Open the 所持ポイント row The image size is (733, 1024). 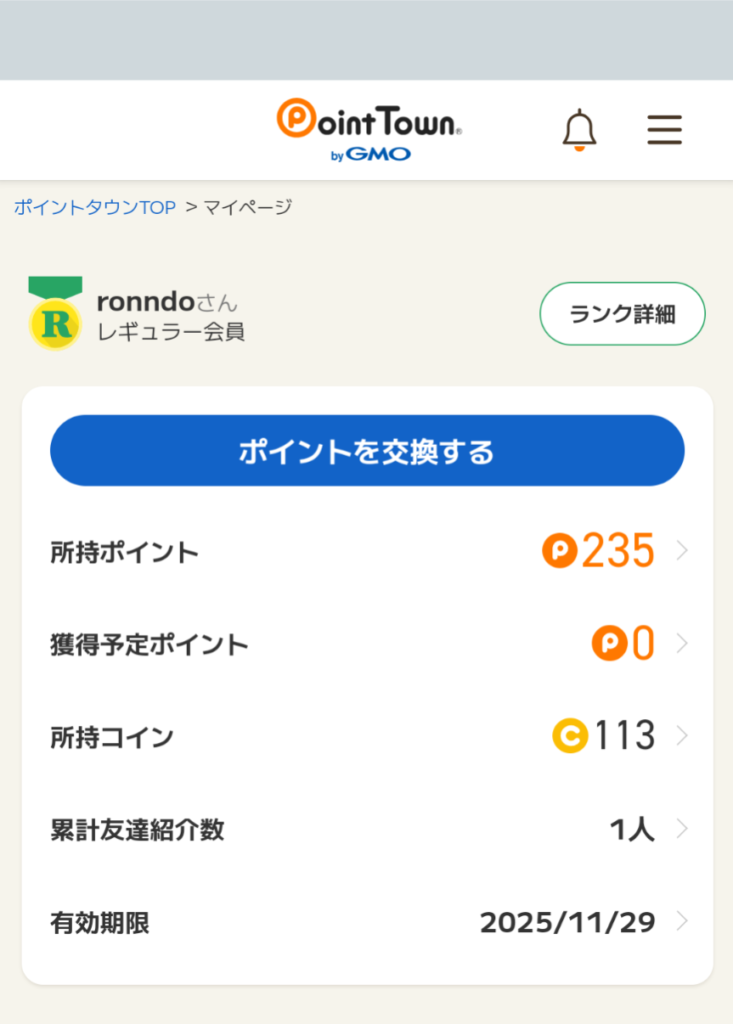tap(367, 551)
